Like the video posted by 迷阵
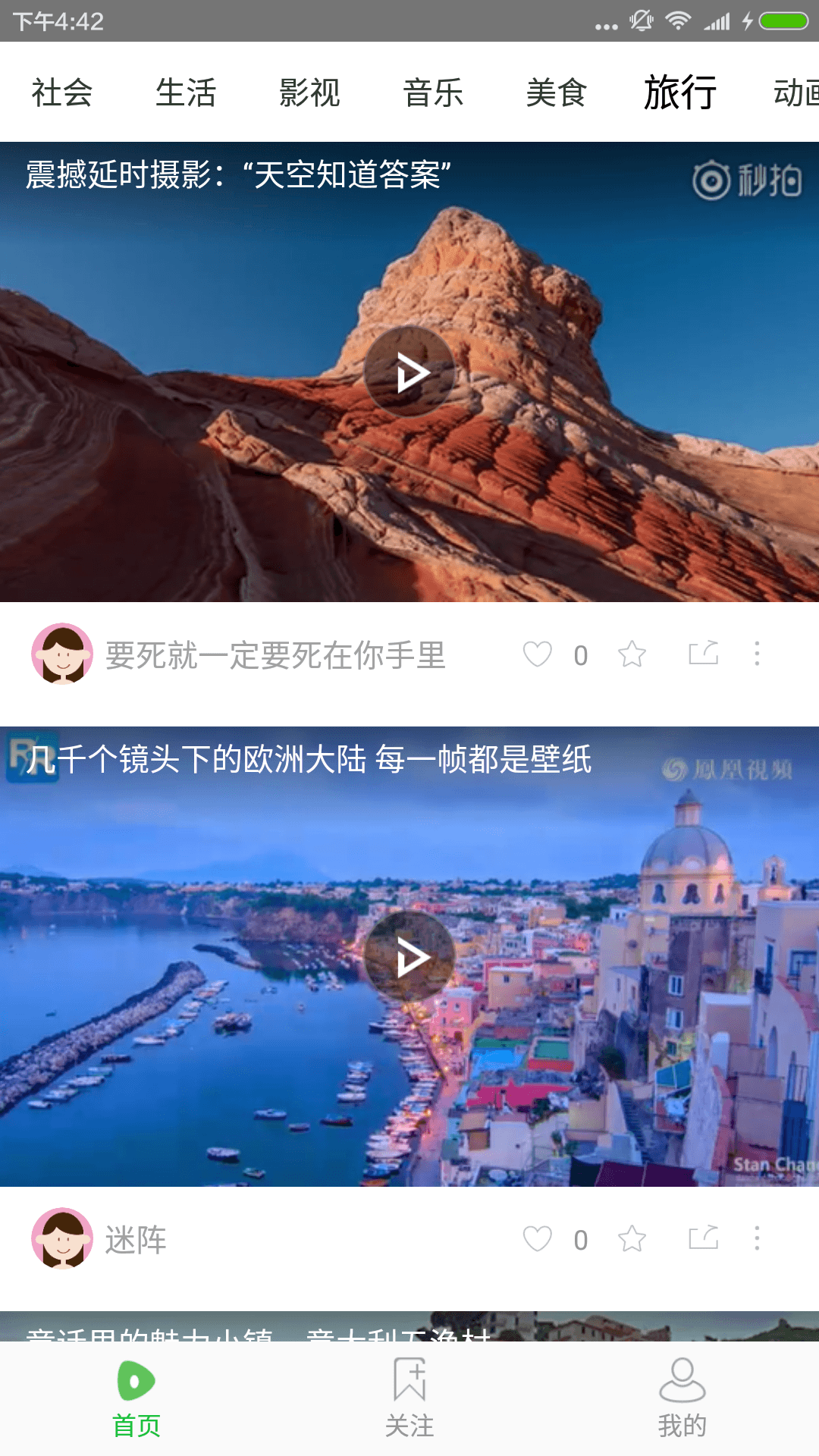The height and width of the screenshot is (1456, 819). pyautogui.click(x=538, y=1239)
